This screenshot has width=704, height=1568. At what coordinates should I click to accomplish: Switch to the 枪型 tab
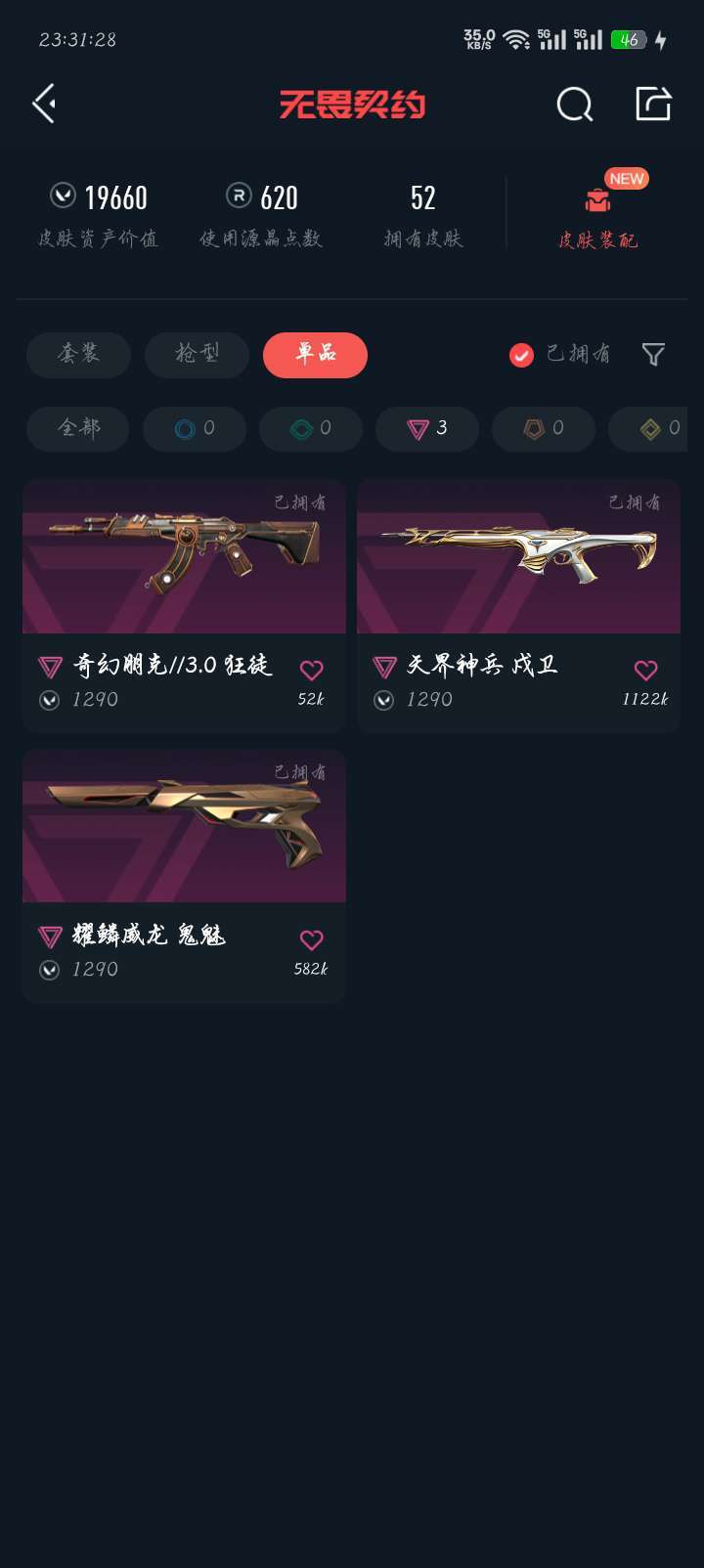(x=197, y=355)
